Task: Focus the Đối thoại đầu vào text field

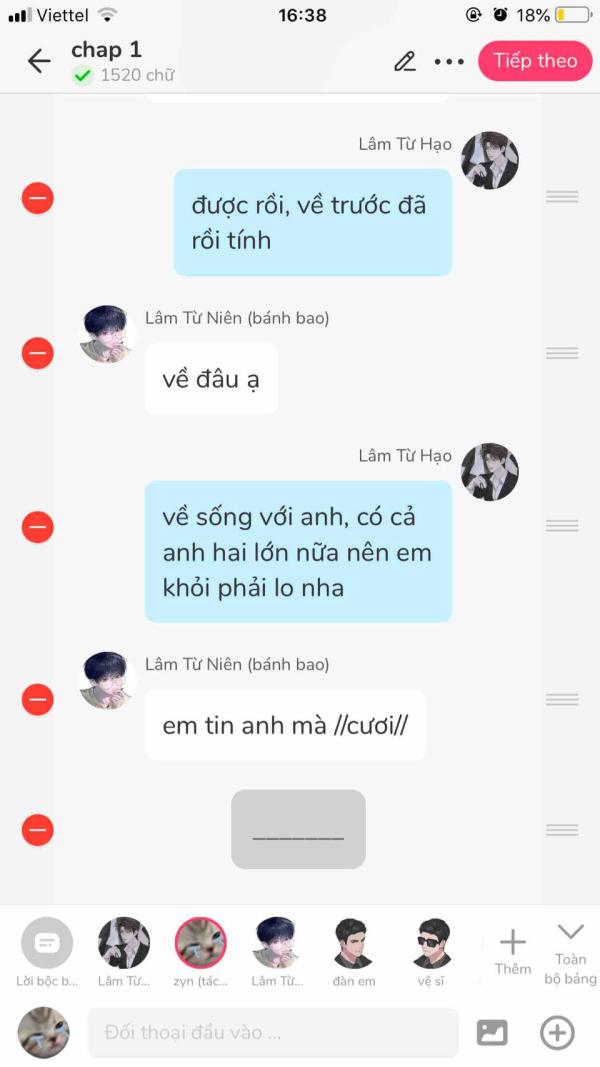Action: 273,1032
